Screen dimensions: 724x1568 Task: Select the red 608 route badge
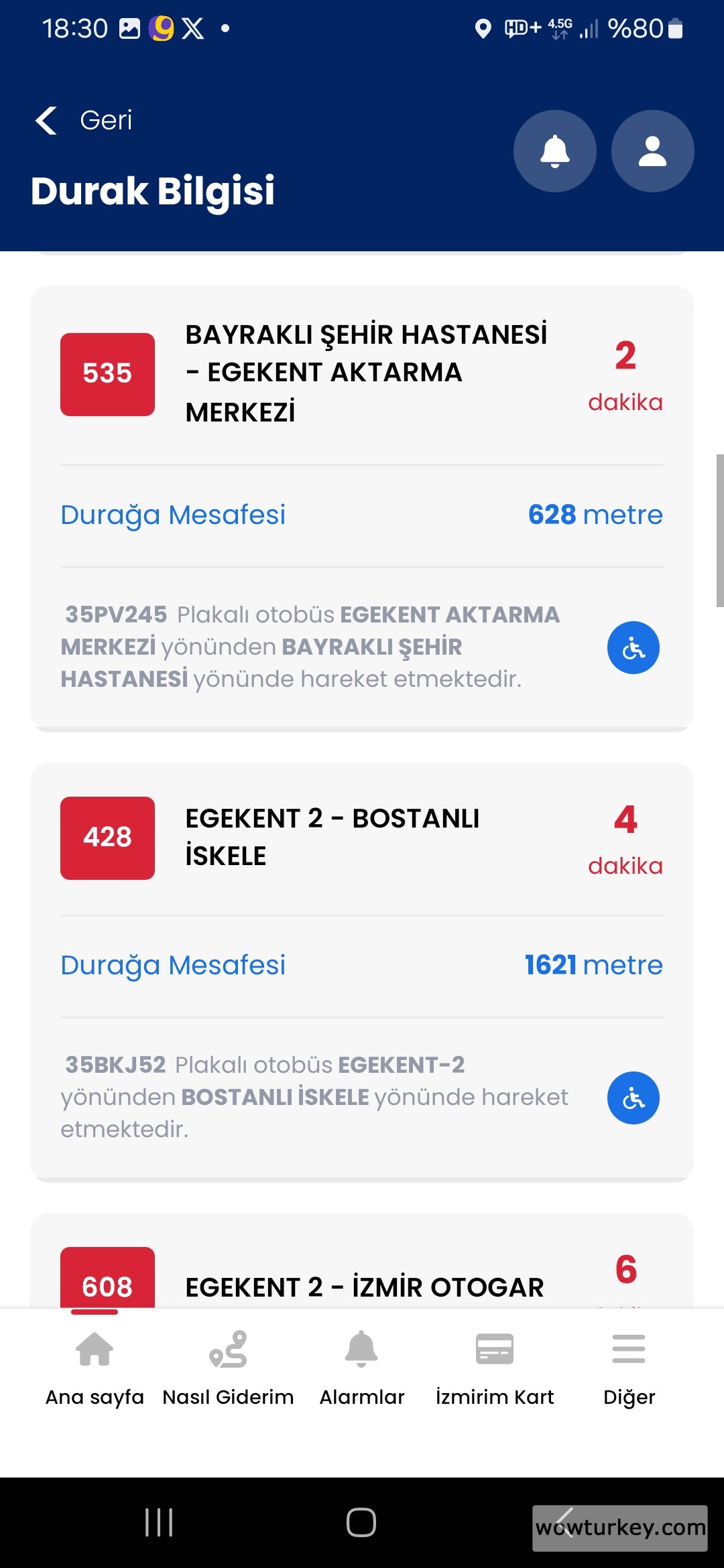tap(107, 1285)
